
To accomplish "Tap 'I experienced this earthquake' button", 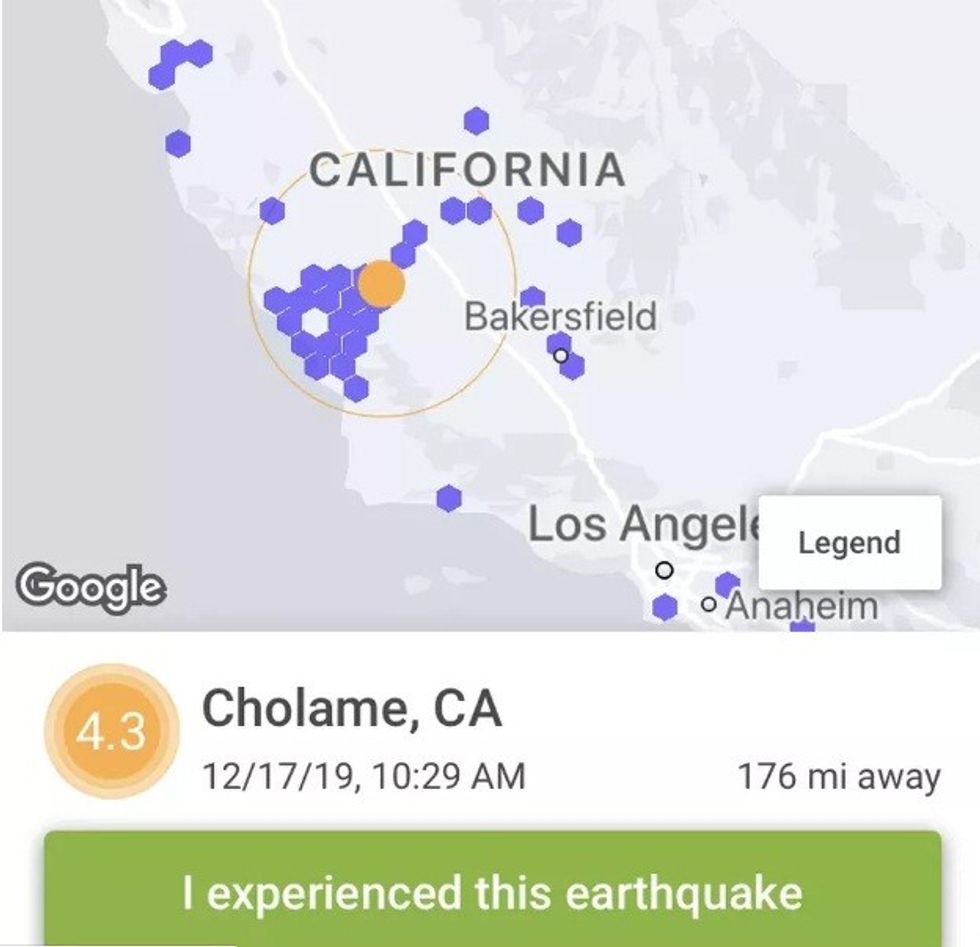I will coord(492,889).
